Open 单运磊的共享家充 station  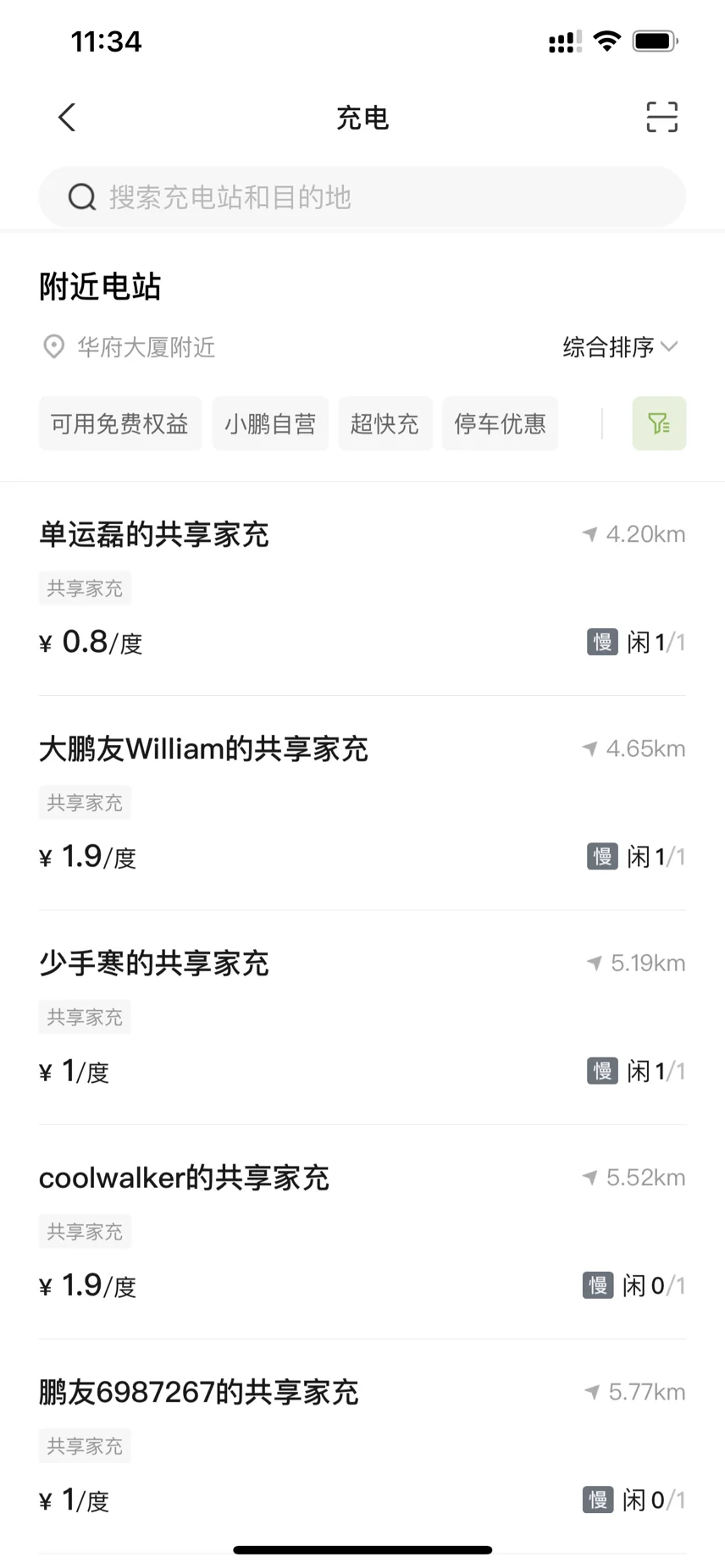click(x=362, y=588)
